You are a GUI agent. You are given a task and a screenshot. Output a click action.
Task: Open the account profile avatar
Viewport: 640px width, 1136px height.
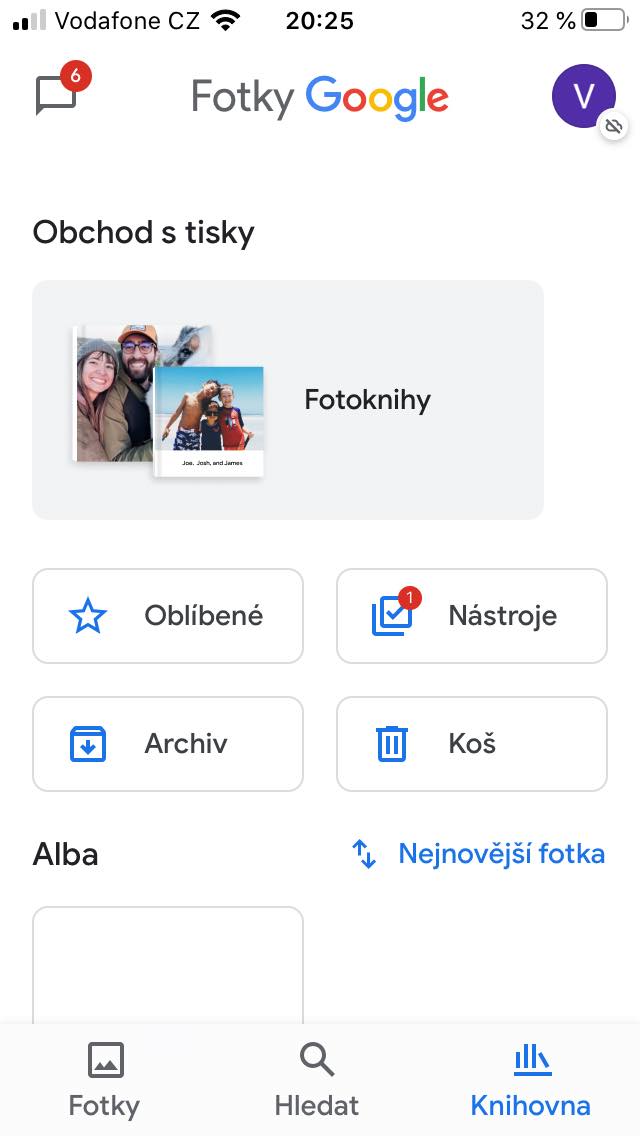tap(584, 96)
